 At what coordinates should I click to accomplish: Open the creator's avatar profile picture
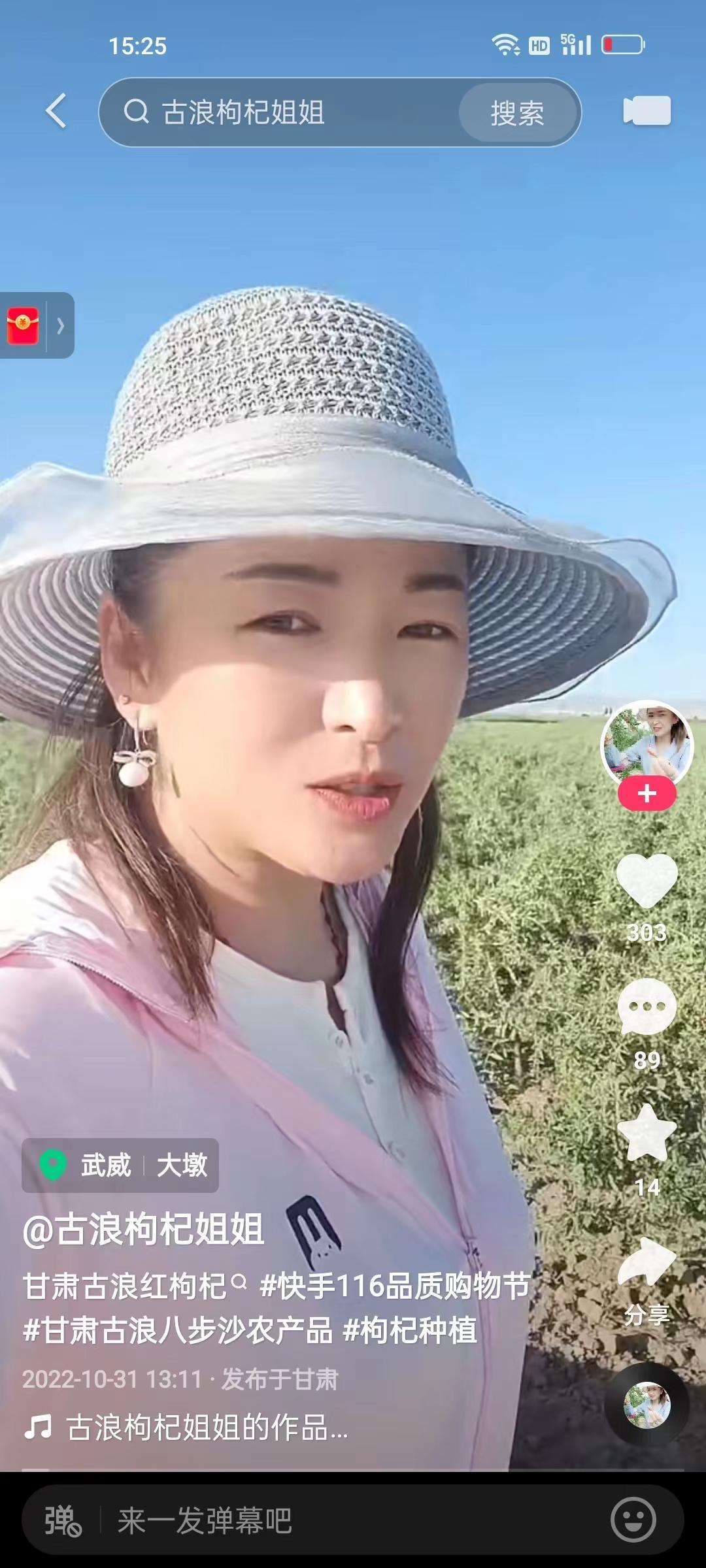pyautogui.click(x=647, y=743)
